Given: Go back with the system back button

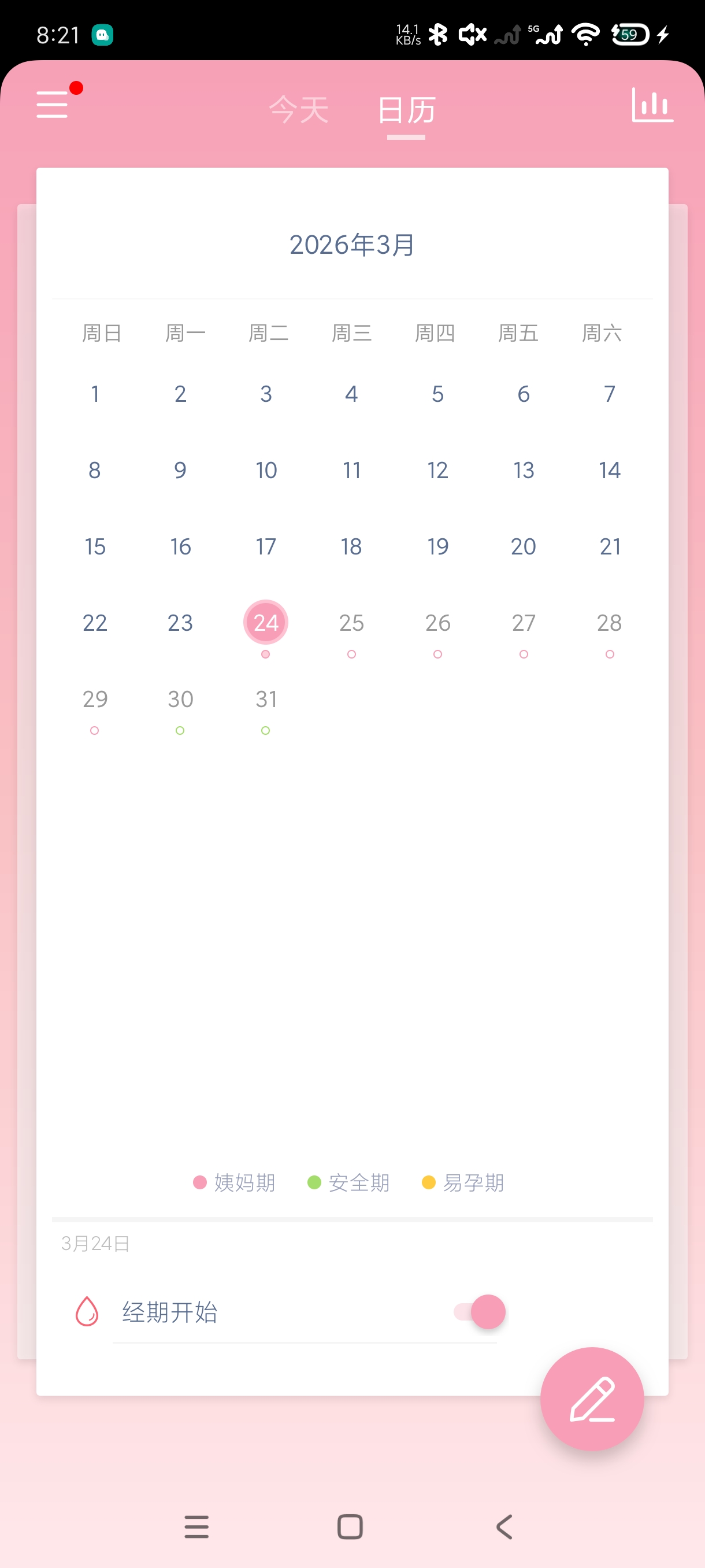Looking at the screenshot, I should pyautogui.click(x=504, y=1526).
